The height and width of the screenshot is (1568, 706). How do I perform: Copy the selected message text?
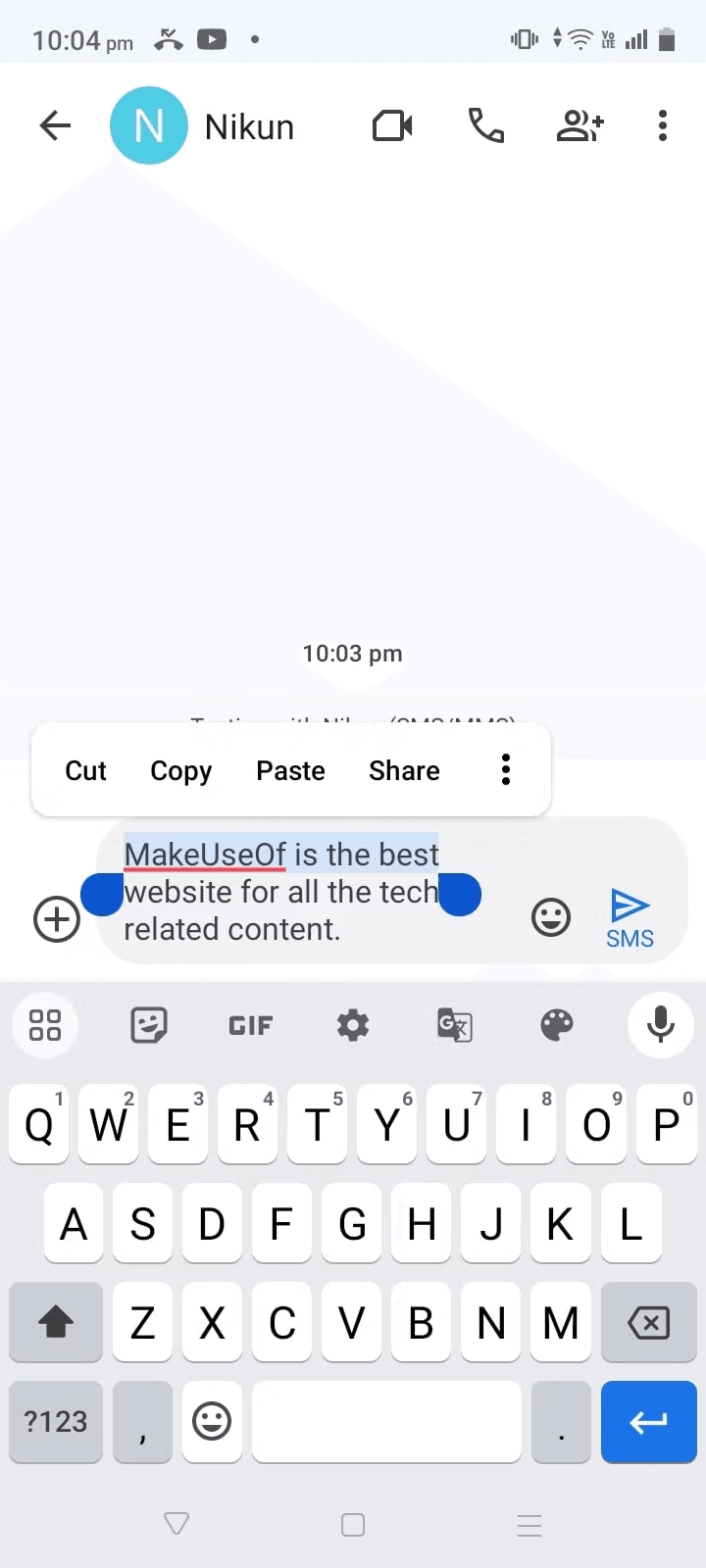(x=180, y=771)
